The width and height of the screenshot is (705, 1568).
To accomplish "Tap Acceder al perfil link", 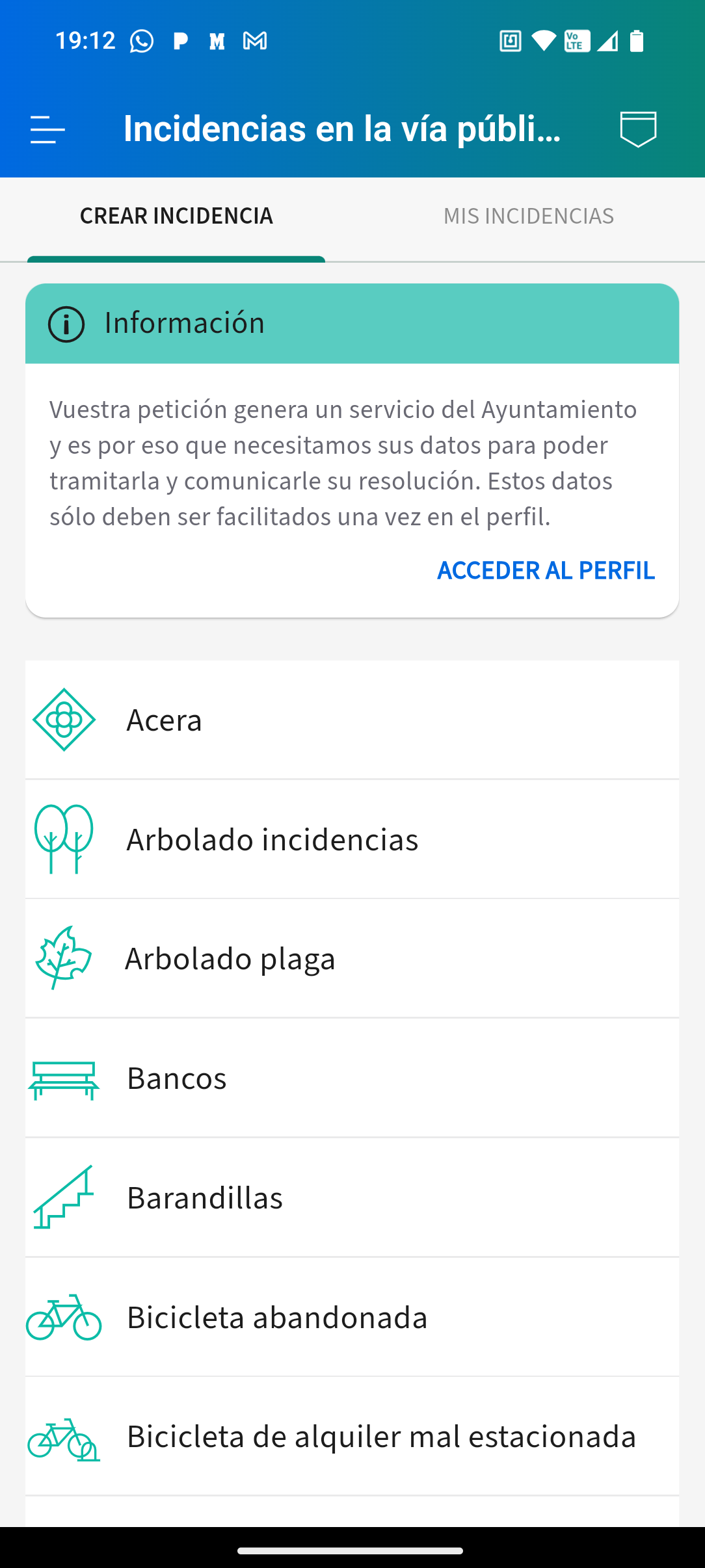I will [546, 570].
